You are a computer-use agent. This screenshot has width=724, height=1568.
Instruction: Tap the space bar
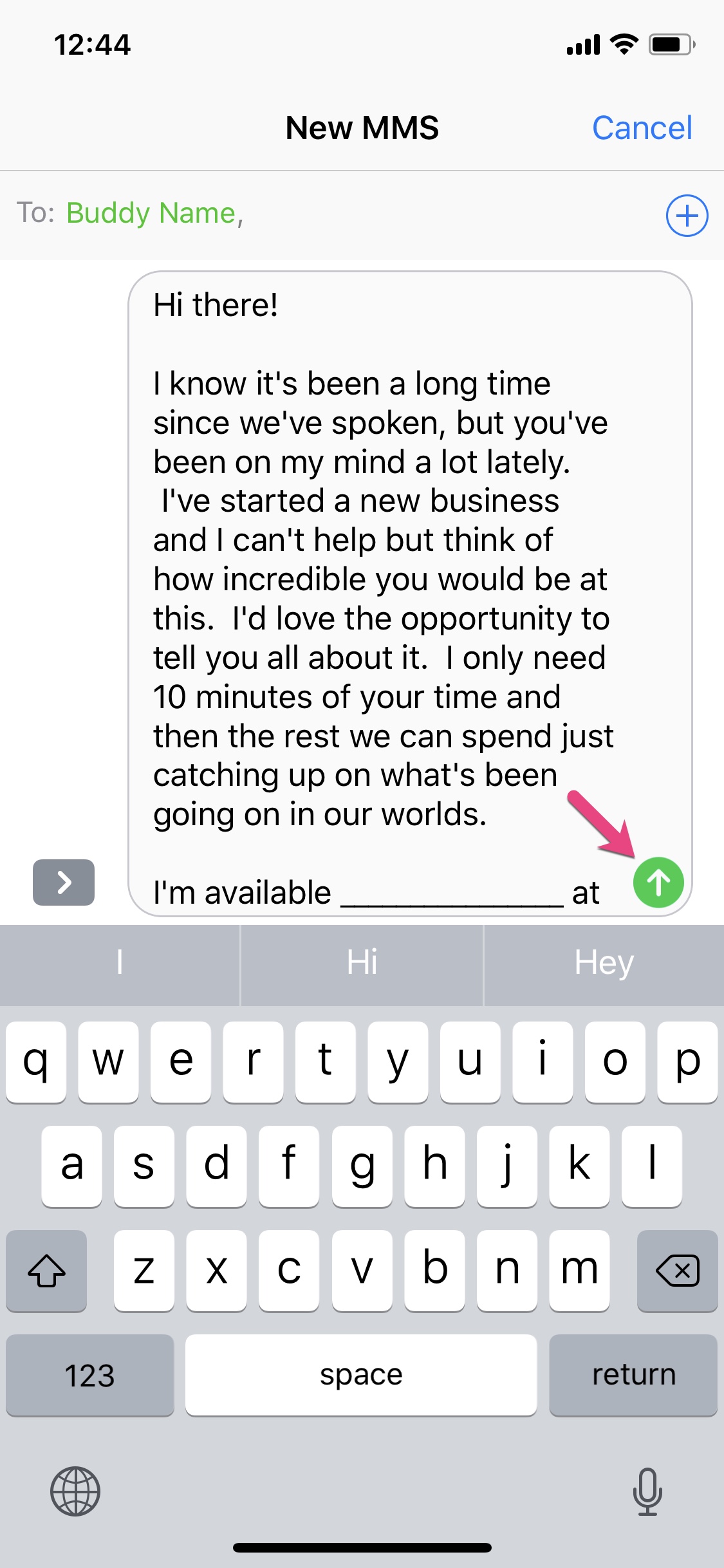click(x=362, y=1374)
